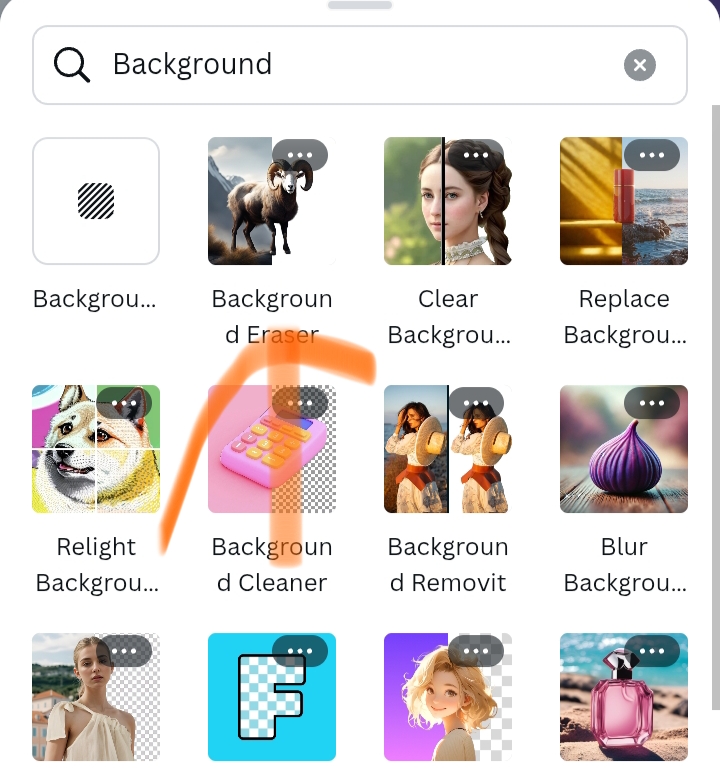The height and width of the screenshot is (776, 720).
Task: Clear the search text
Action: coord(639,66)
